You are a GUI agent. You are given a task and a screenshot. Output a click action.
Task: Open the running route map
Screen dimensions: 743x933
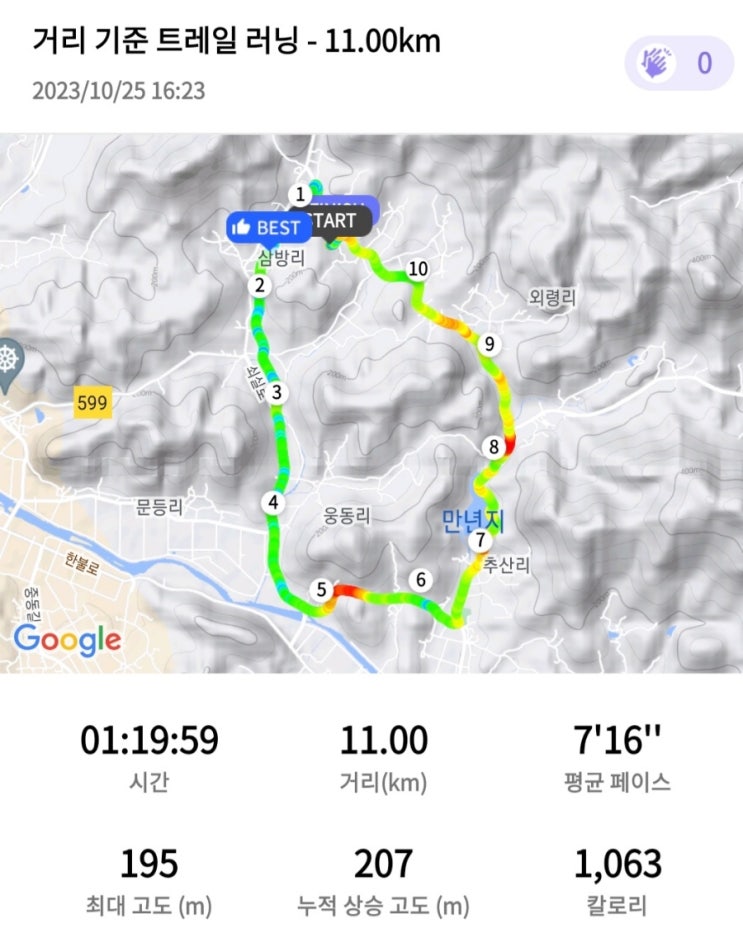click(x=371, y=404)
